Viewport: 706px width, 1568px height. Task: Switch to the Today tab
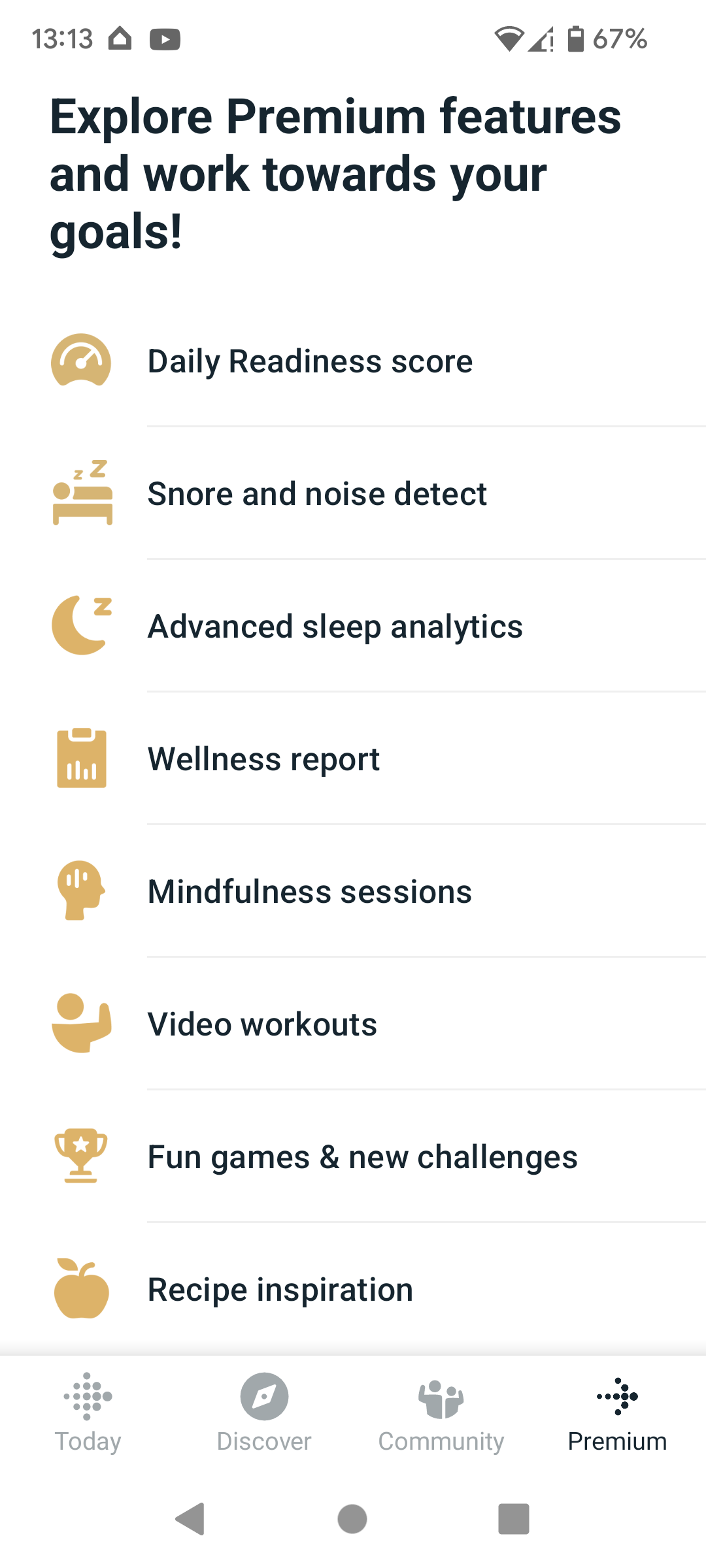(88, 1413)
